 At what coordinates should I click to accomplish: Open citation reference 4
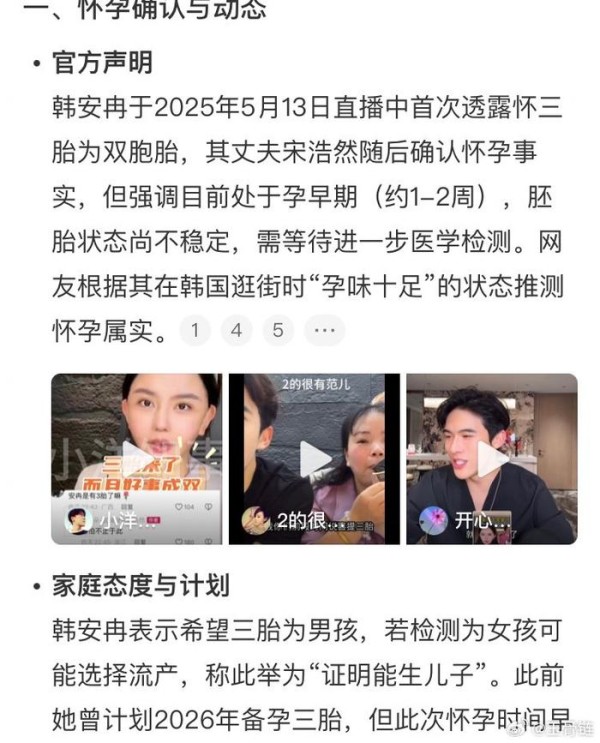click(236, 330)
